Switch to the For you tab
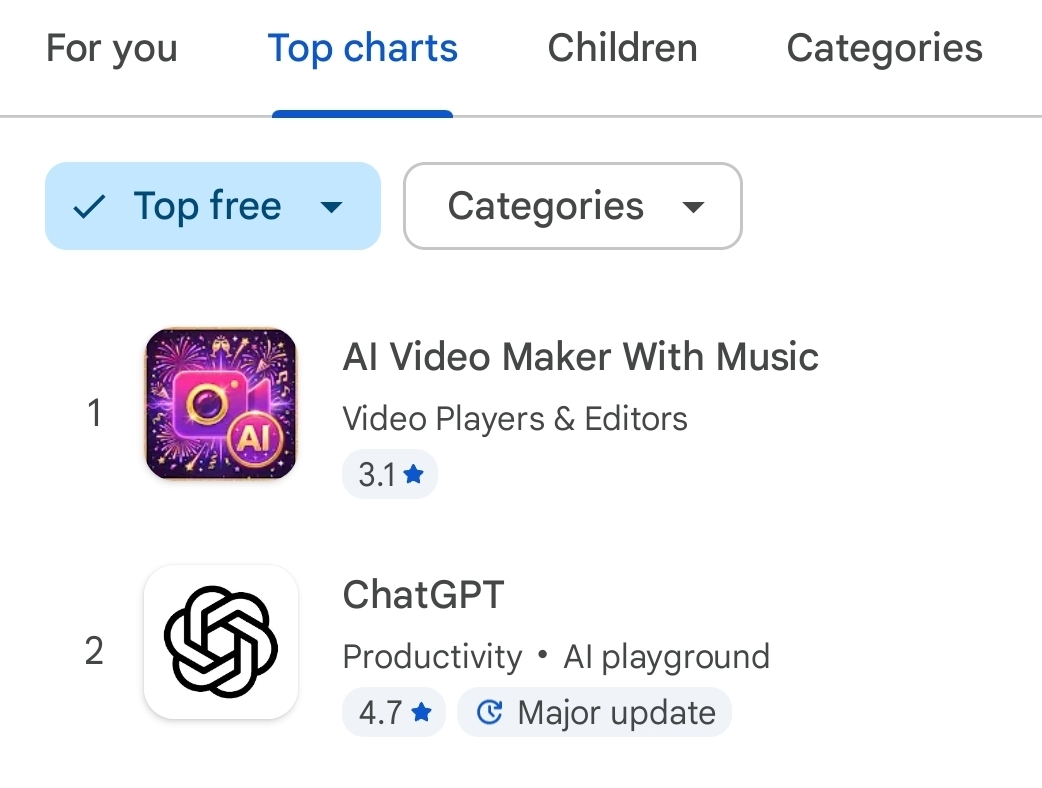 point(111,49)
